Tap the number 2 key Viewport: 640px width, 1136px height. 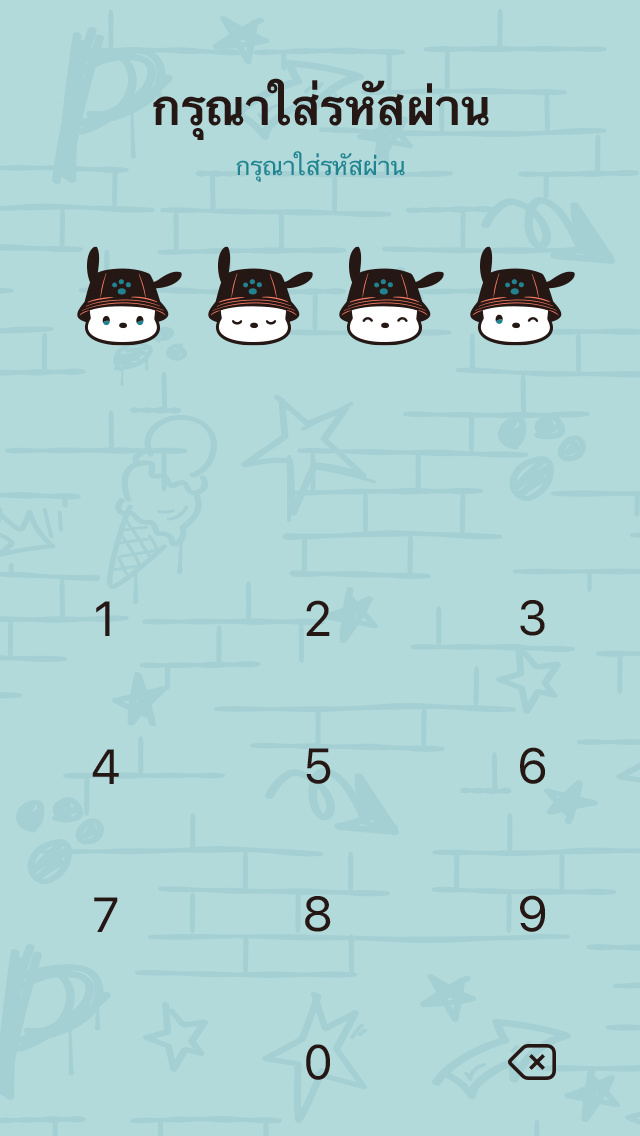coord(318,619)
